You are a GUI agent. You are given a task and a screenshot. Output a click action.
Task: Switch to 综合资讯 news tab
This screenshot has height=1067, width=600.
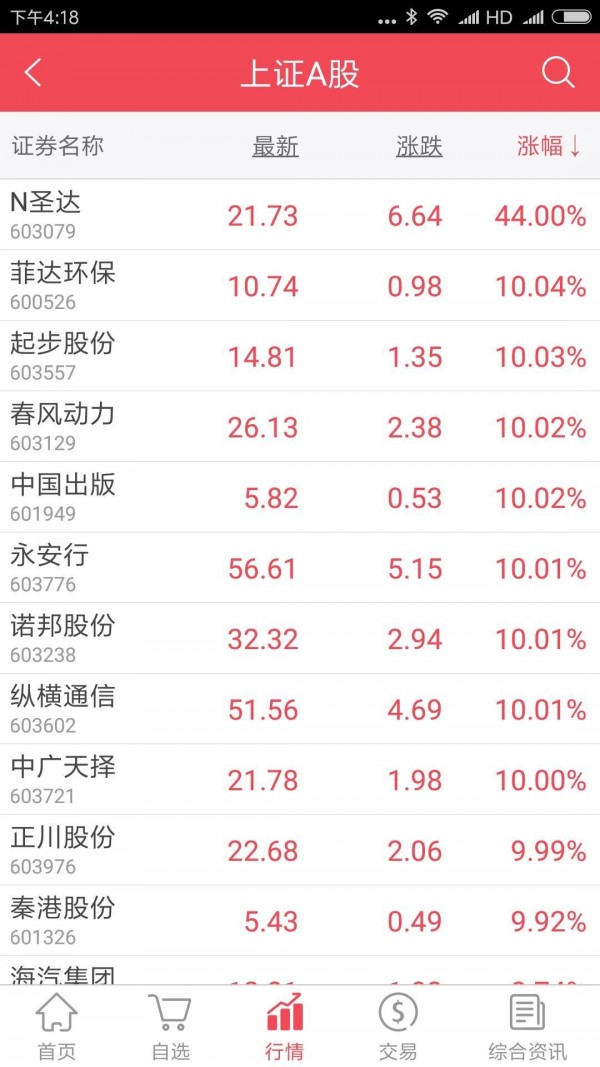click(527, 1026)
